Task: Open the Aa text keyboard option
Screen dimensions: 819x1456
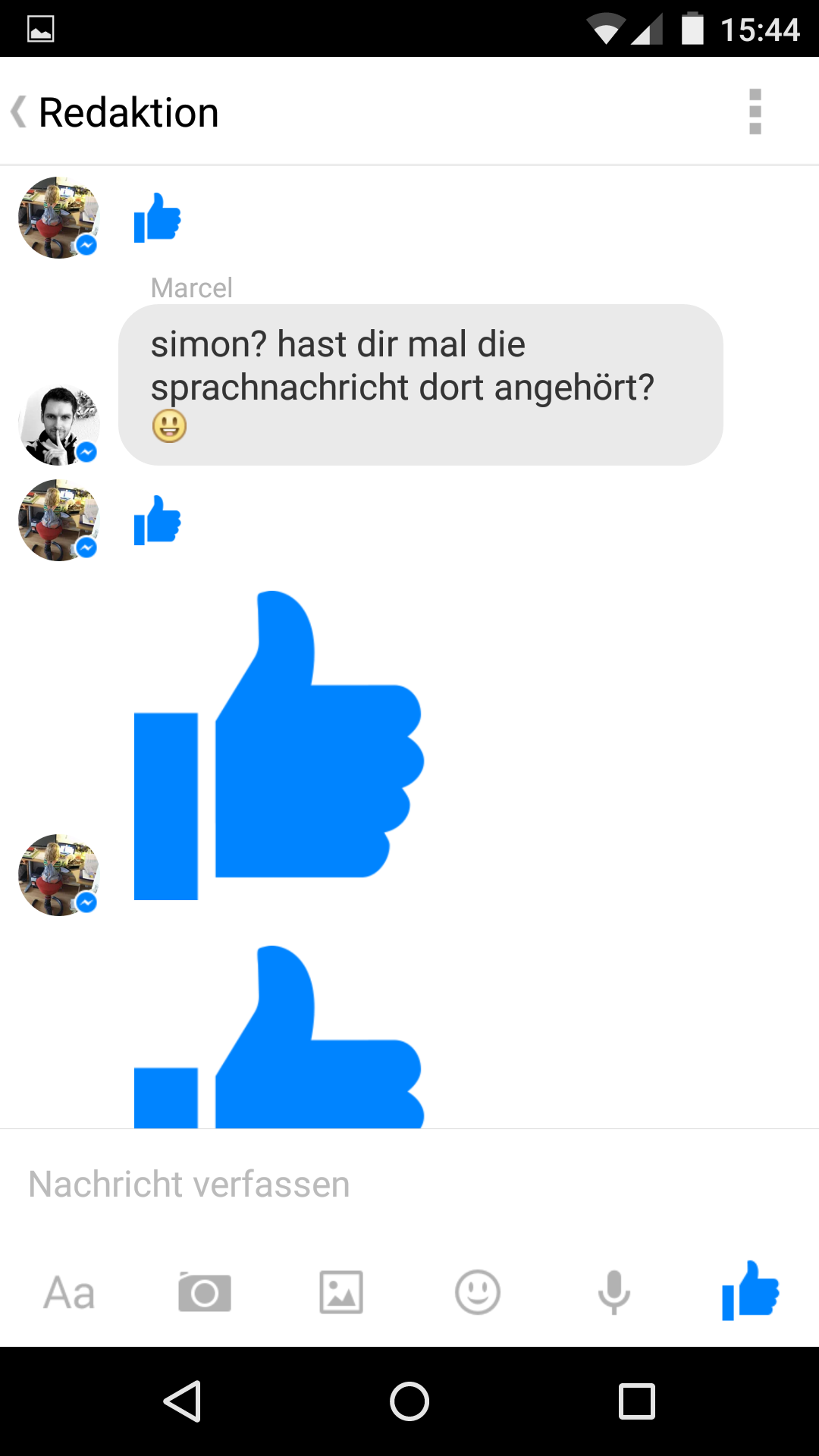Action: click(x=69, y=1292)
